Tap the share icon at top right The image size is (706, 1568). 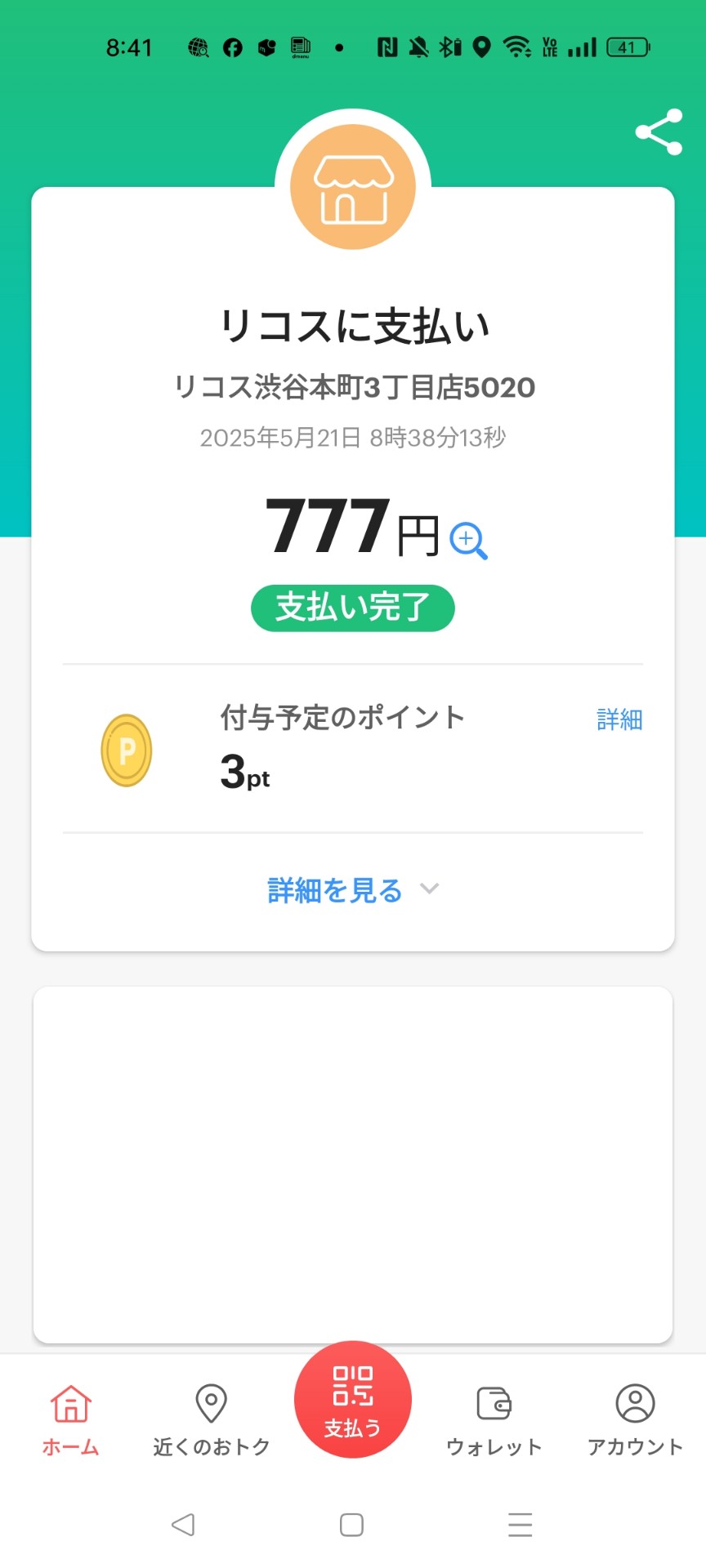coord(659,131)
